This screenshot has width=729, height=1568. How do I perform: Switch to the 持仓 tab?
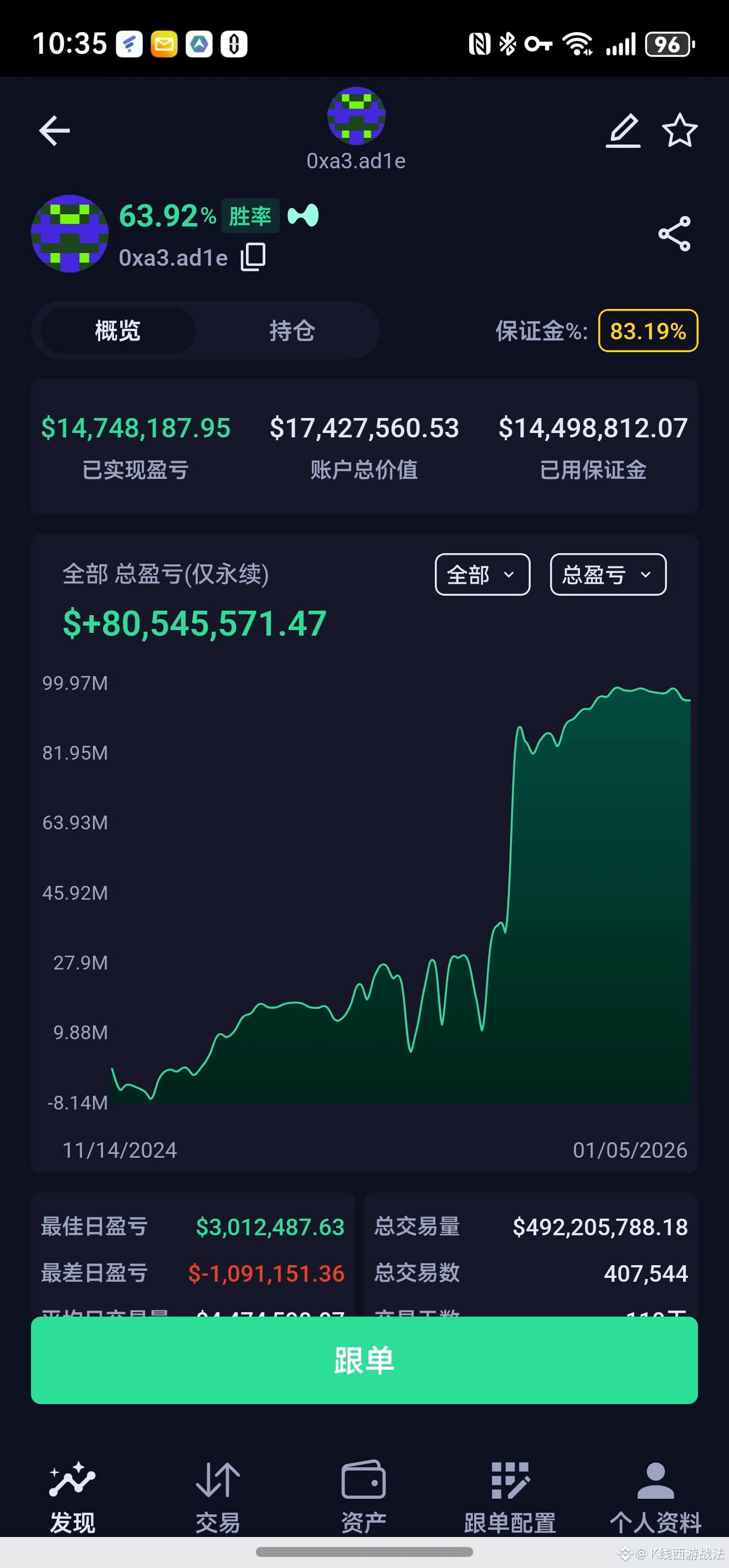click(x=292, y=331)
